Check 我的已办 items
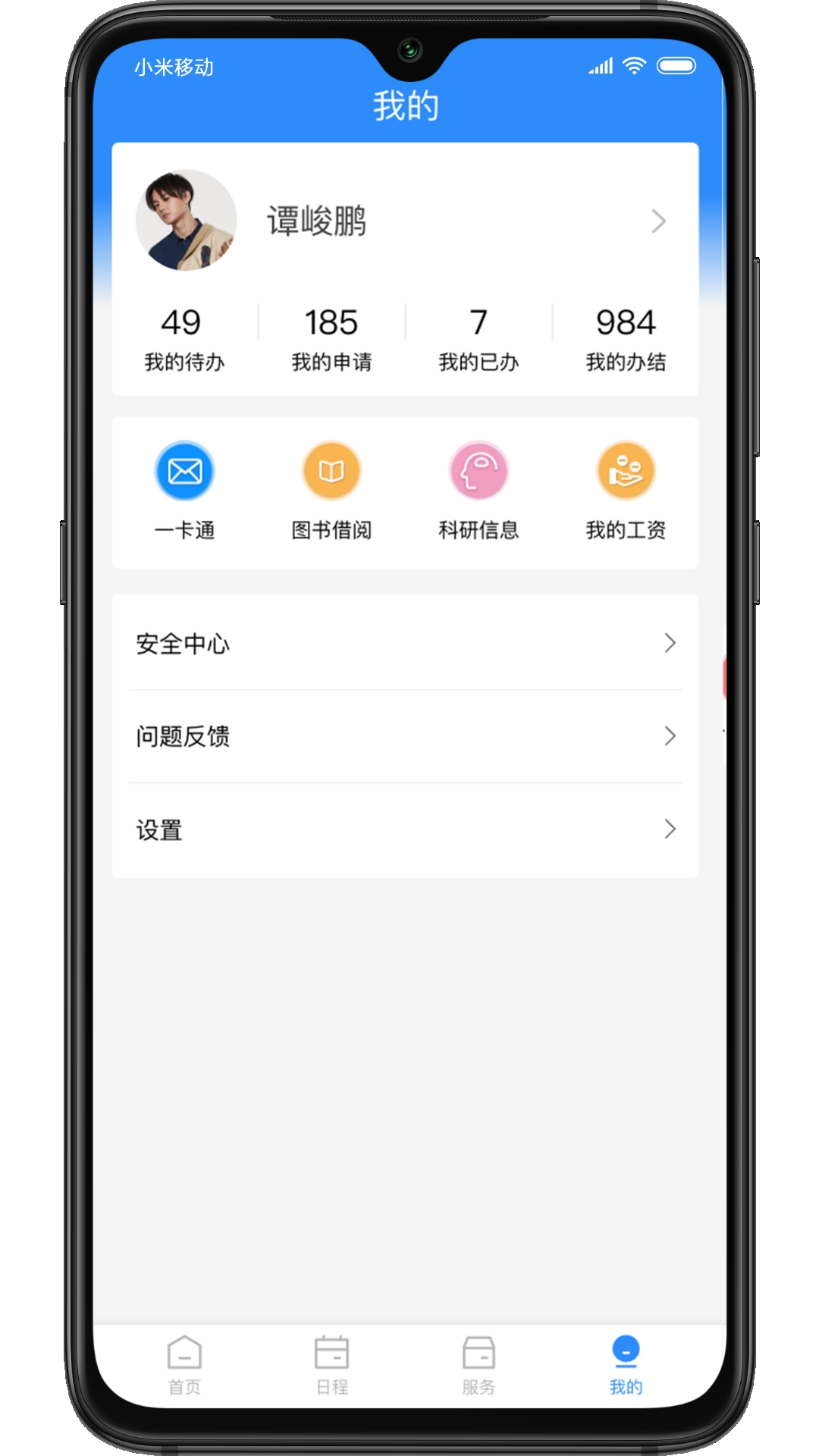This screenshot has height=1456, width=819. [x=479, y=340]
